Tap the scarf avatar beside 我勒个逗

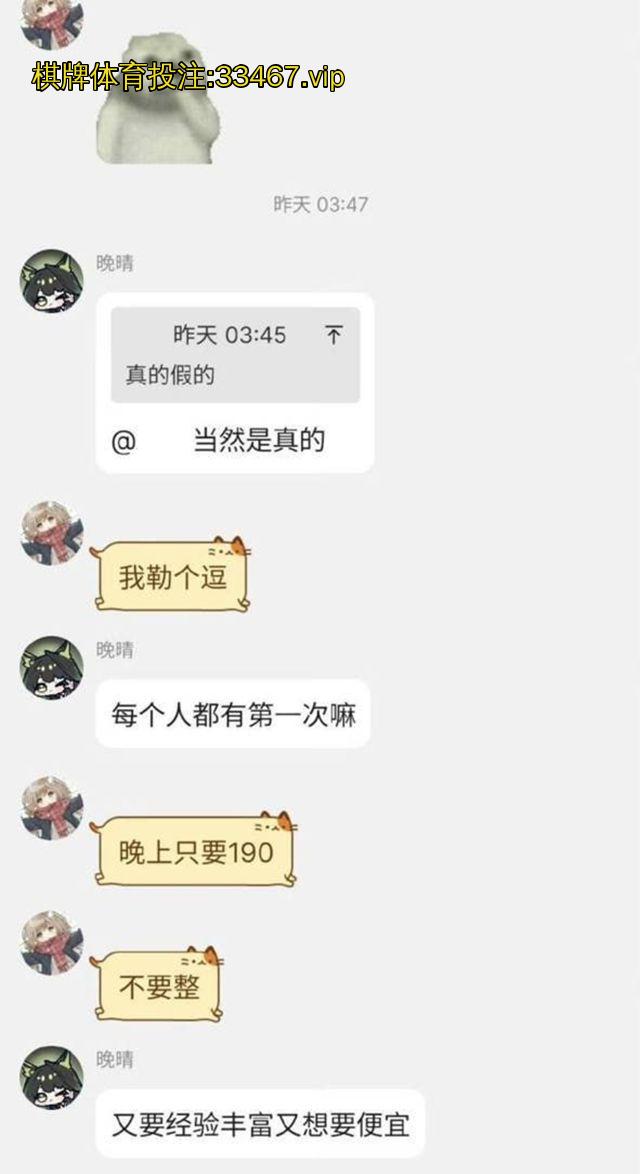[x=51, y=533]
